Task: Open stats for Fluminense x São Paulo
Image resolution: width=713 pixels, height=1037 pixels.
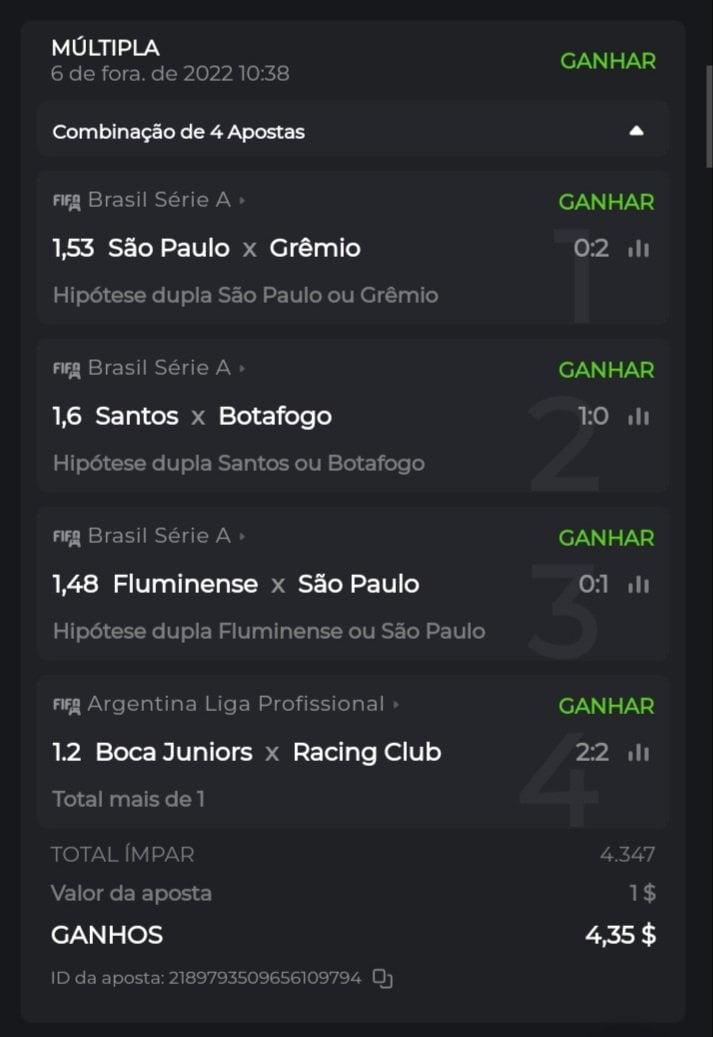Action: click(638, 585)
